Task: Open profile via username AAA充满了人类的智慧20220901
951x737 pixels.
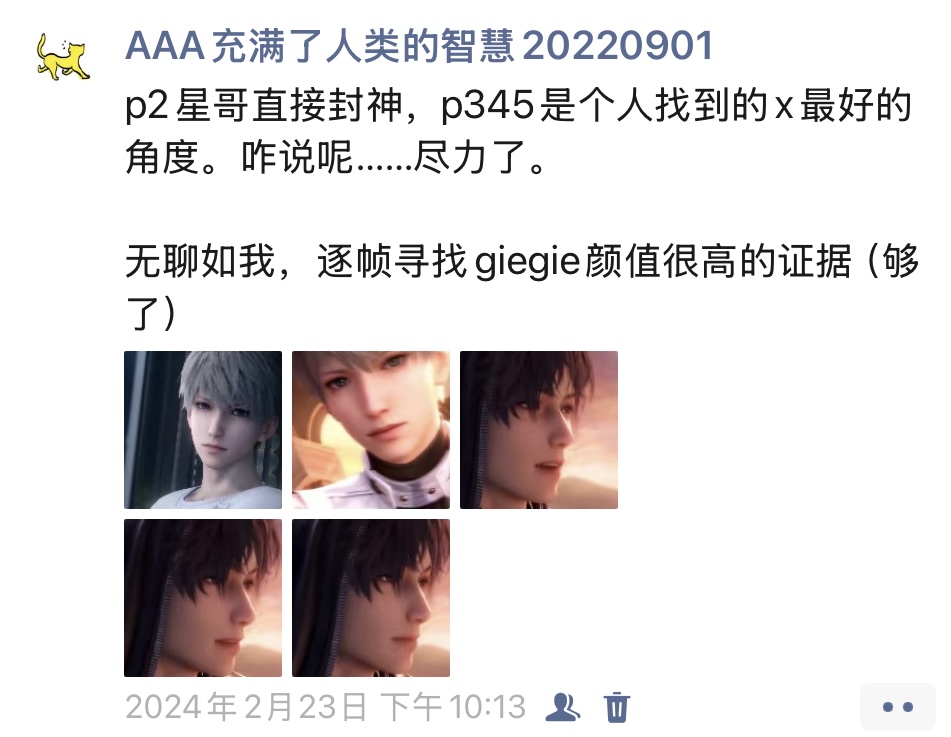Action: click(x=418, y=45)
